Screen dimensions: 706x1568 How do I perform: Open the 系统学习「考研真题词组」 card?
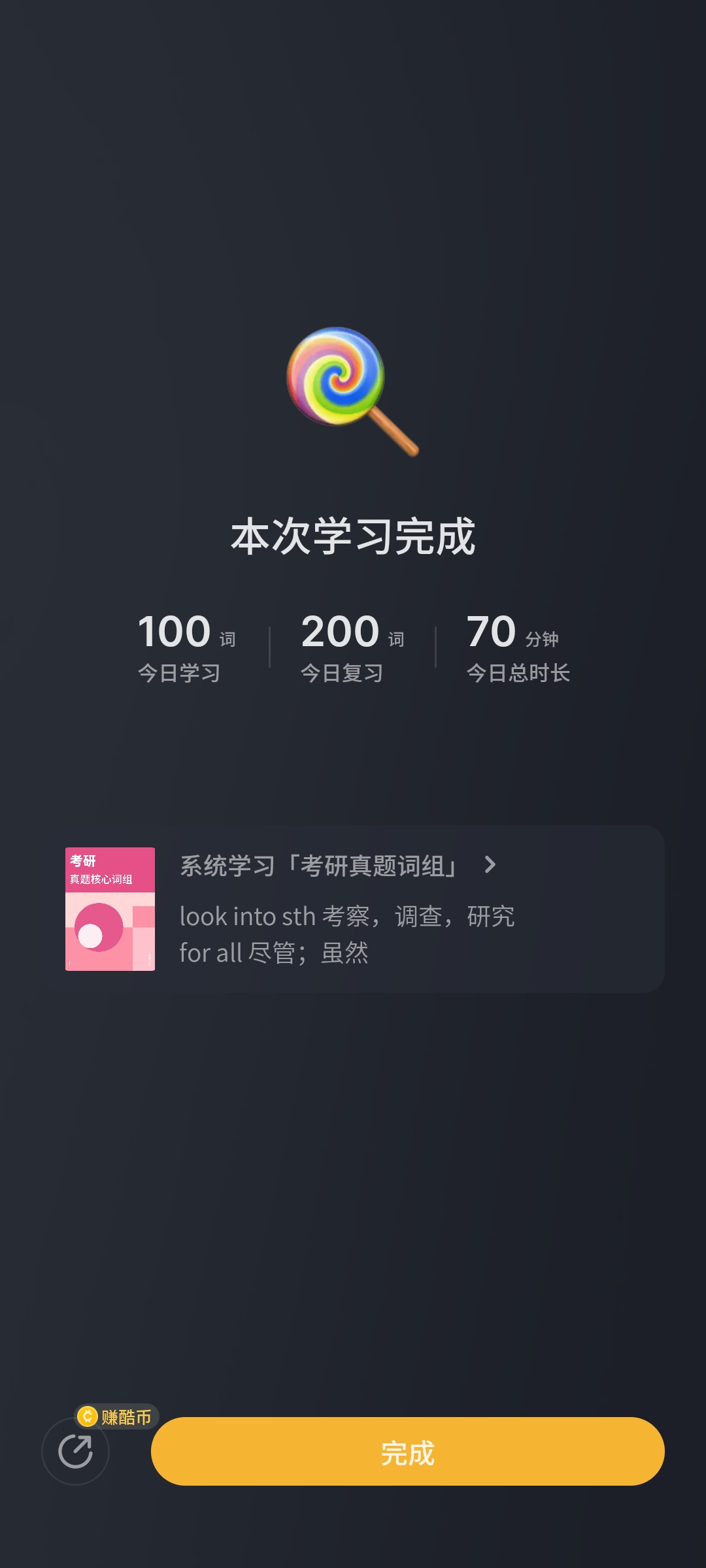click(364, 909)
